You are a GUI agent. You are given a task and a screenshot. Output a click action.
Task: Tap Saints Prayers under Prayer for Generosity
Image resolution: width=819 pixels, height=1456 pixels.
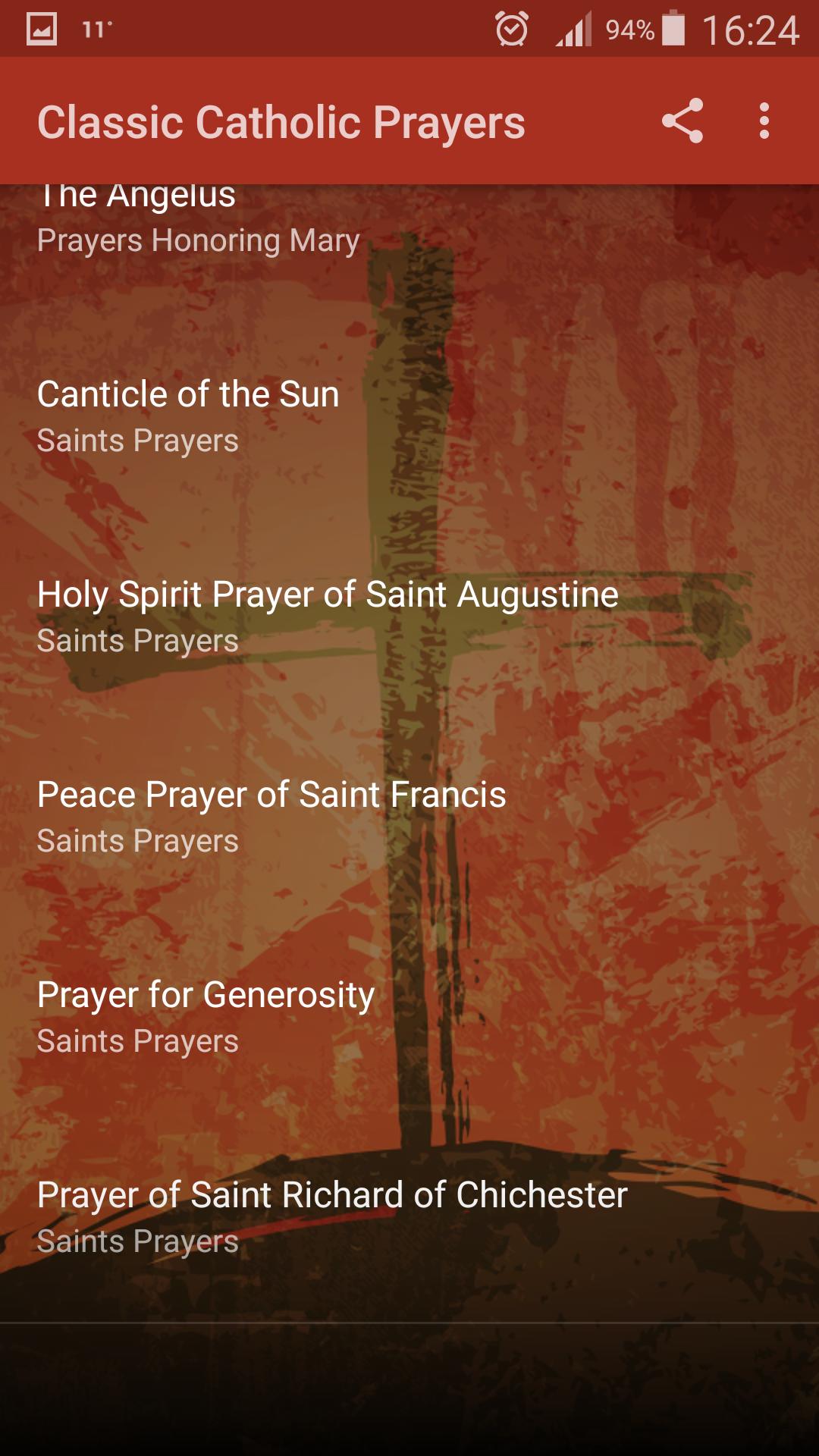[137, 1042]
